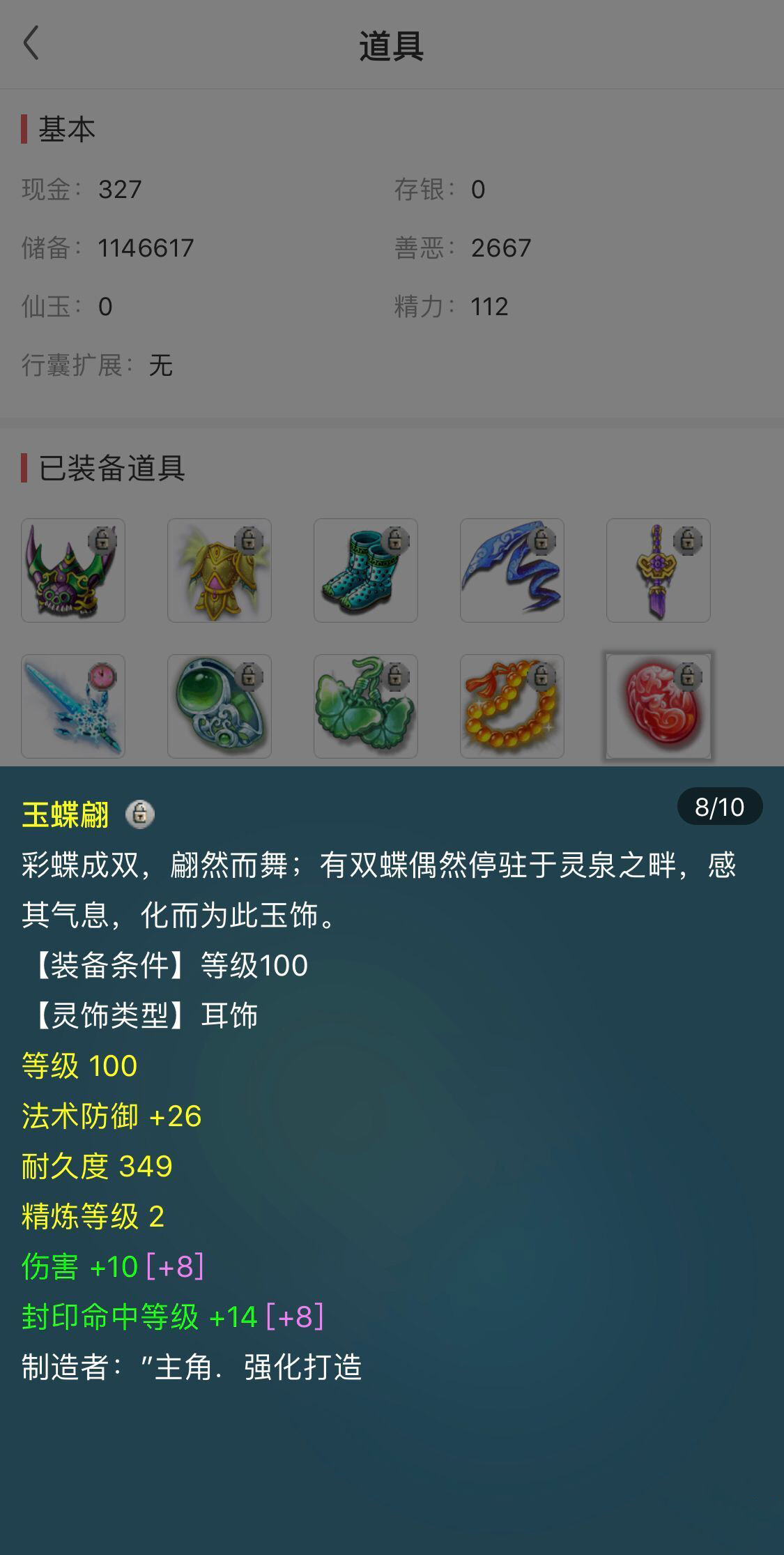Go back from the 道具 page

click(31, 43)
